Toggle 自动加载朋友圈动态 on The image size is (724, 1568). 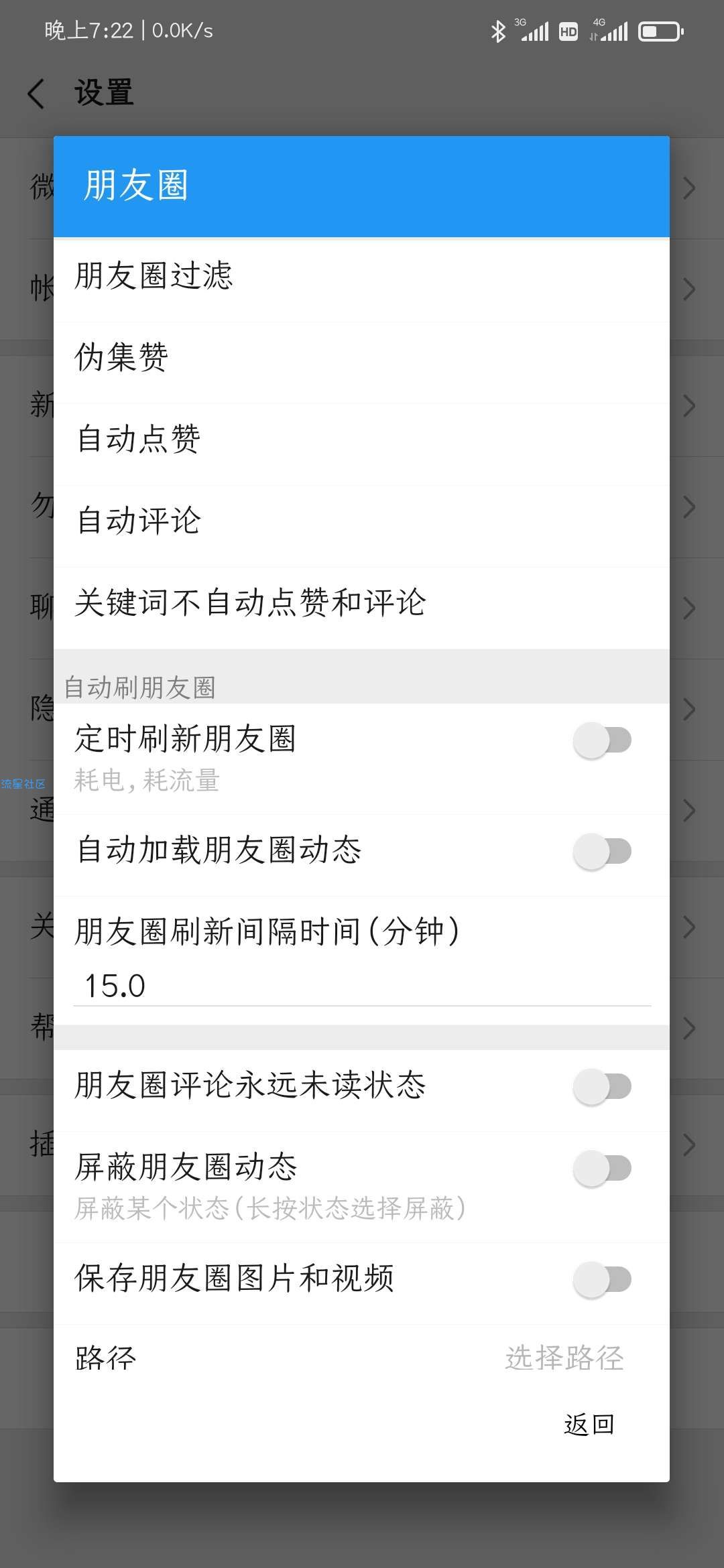pos(602,852)
